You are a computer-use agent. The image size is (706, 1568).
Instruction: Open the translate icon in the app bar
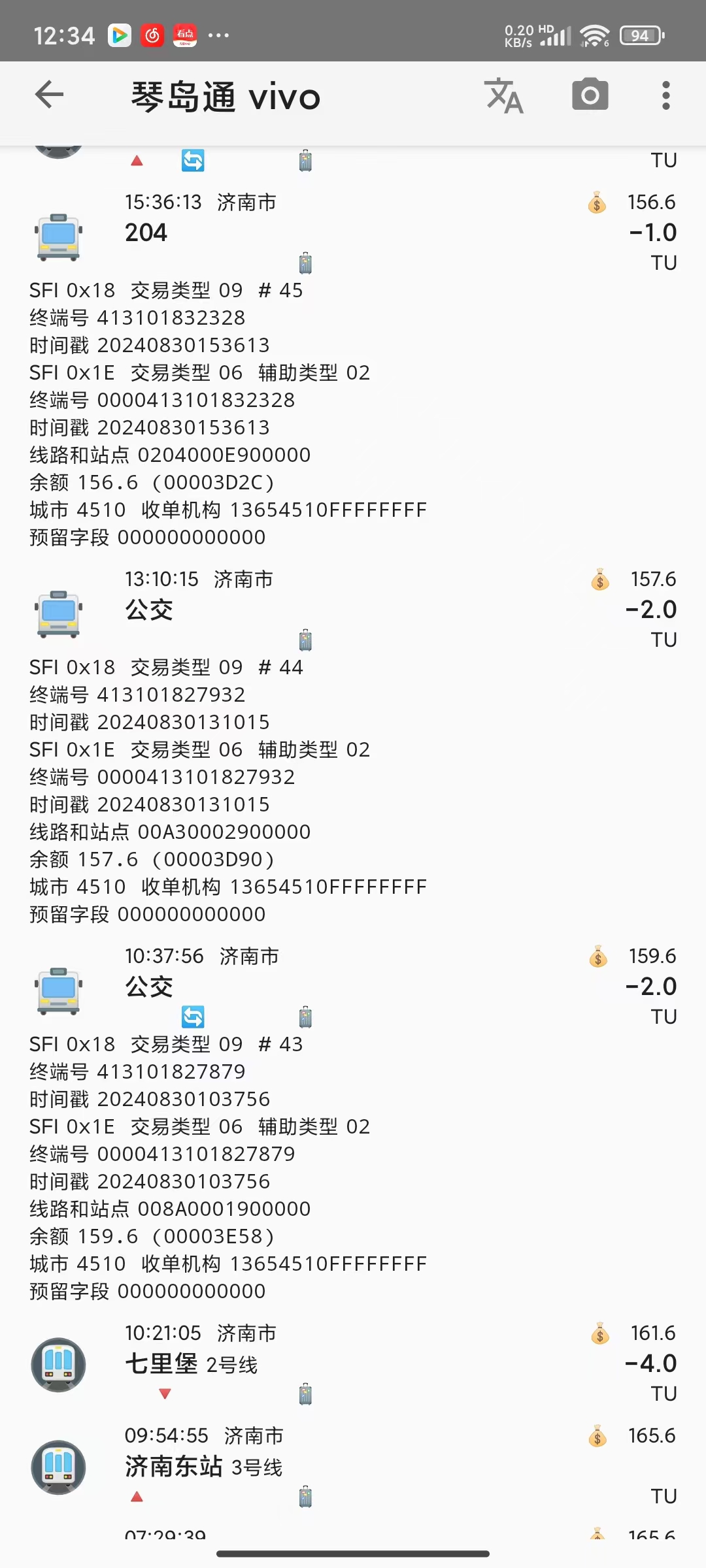tap(503, 95)
